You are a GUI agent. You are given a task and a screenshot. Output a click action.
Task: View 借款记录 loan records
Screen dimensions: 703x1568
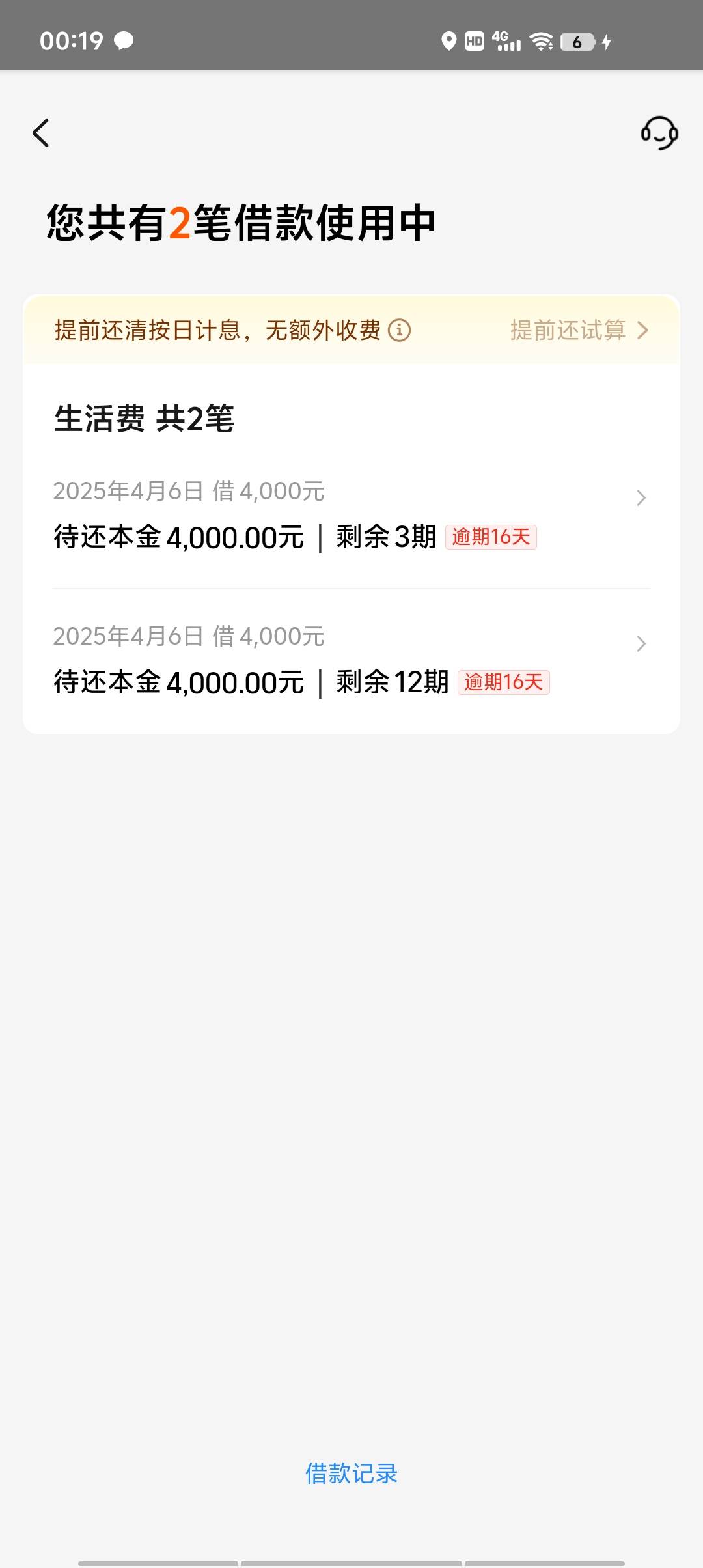[x=351, y=1474]
